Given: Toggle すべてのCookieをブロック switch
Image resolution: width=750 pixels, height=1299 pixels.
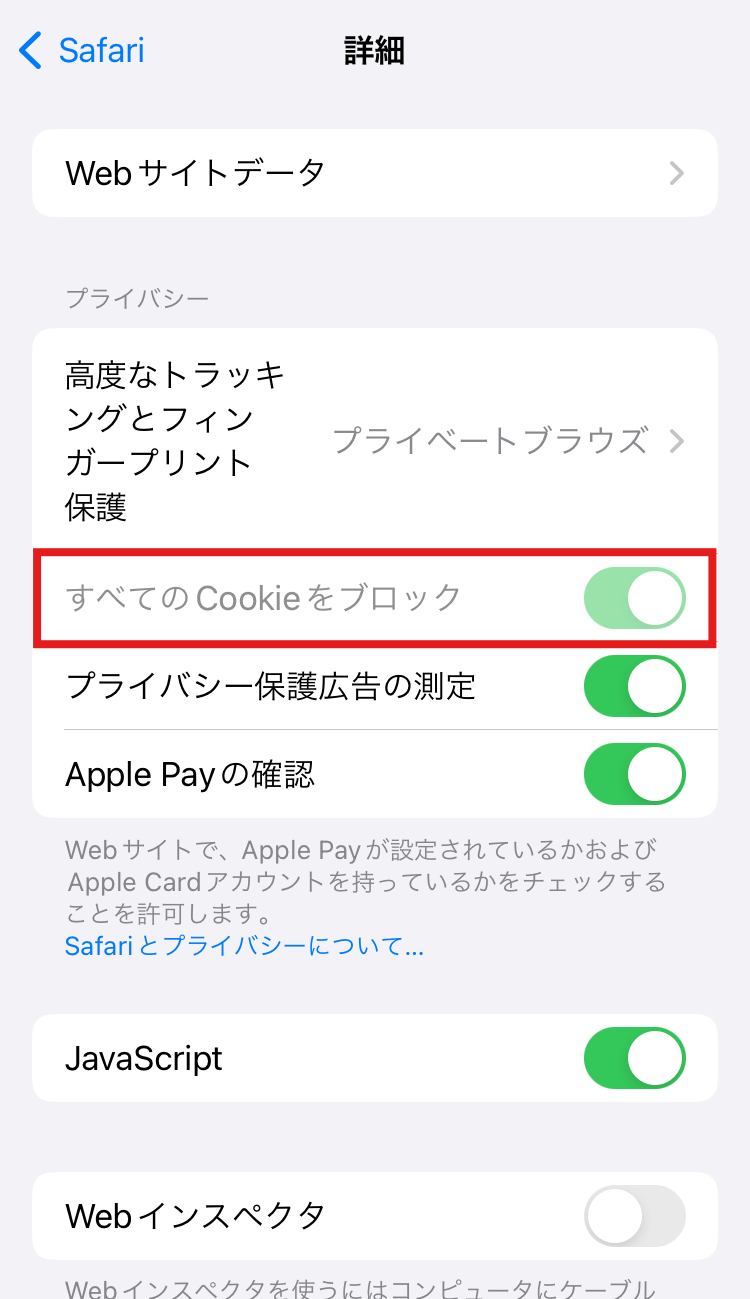Looking at the screenshot, I should [x=634, y=598].
